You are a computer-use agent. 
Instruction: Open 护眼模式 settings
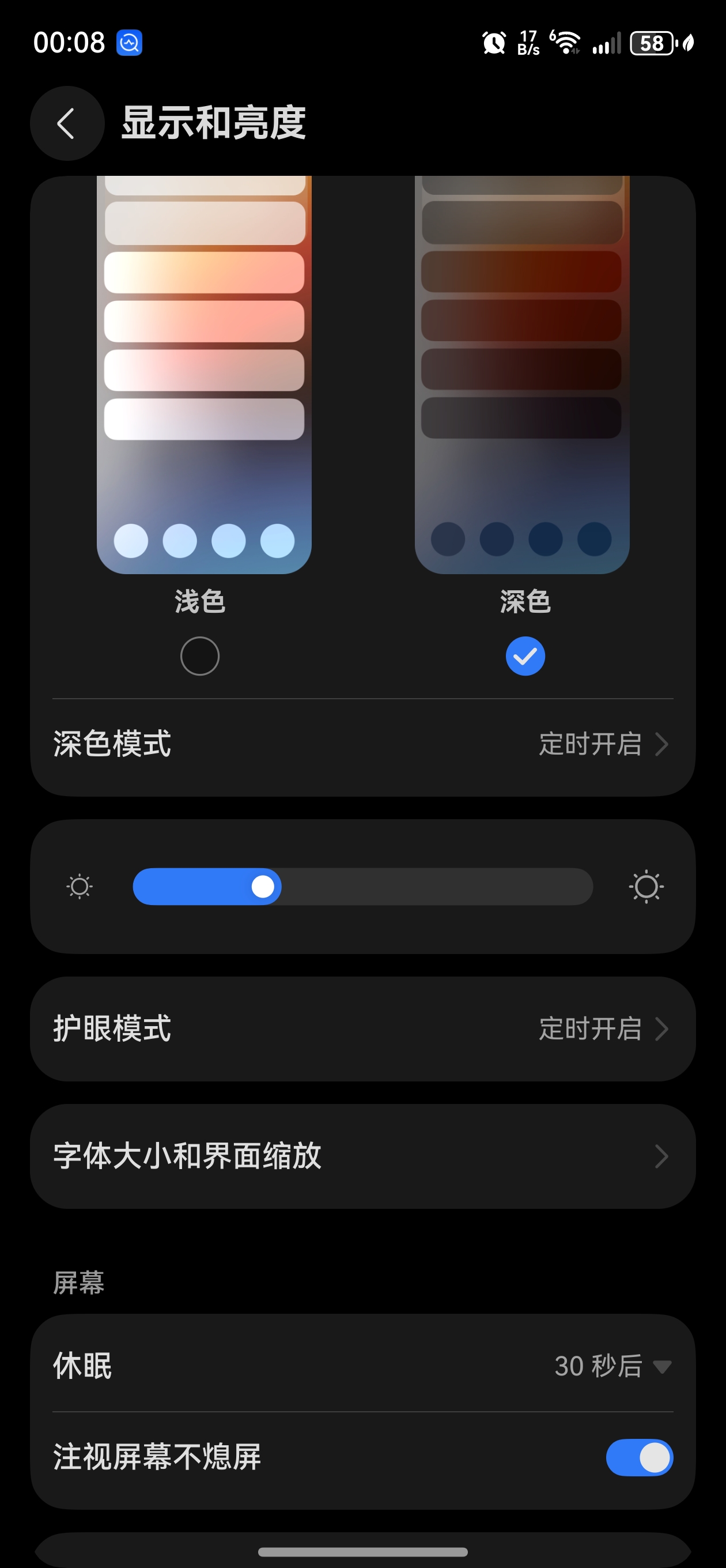point(362,1028)
